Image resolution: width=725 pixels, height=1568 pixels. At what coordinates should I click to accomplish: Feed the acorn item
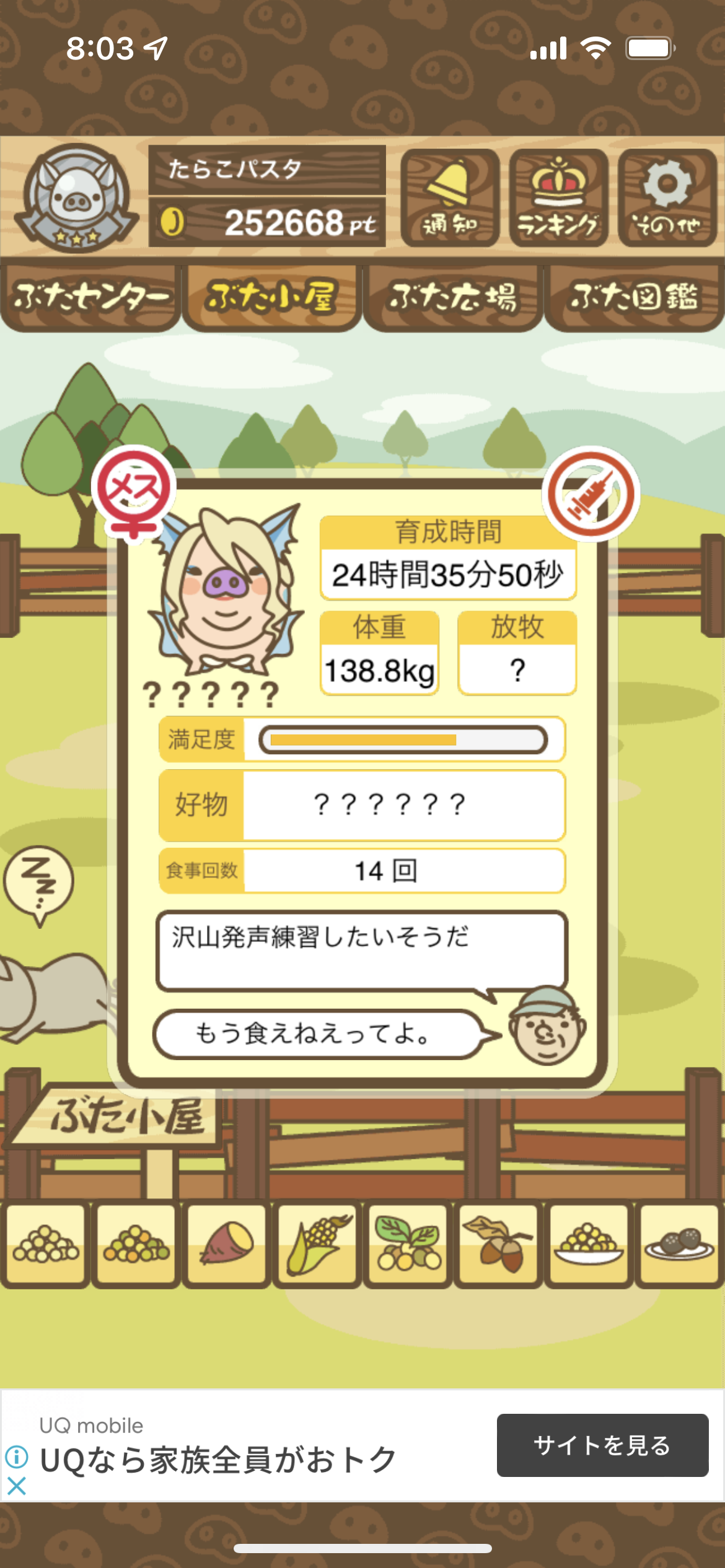point(498,1244)
